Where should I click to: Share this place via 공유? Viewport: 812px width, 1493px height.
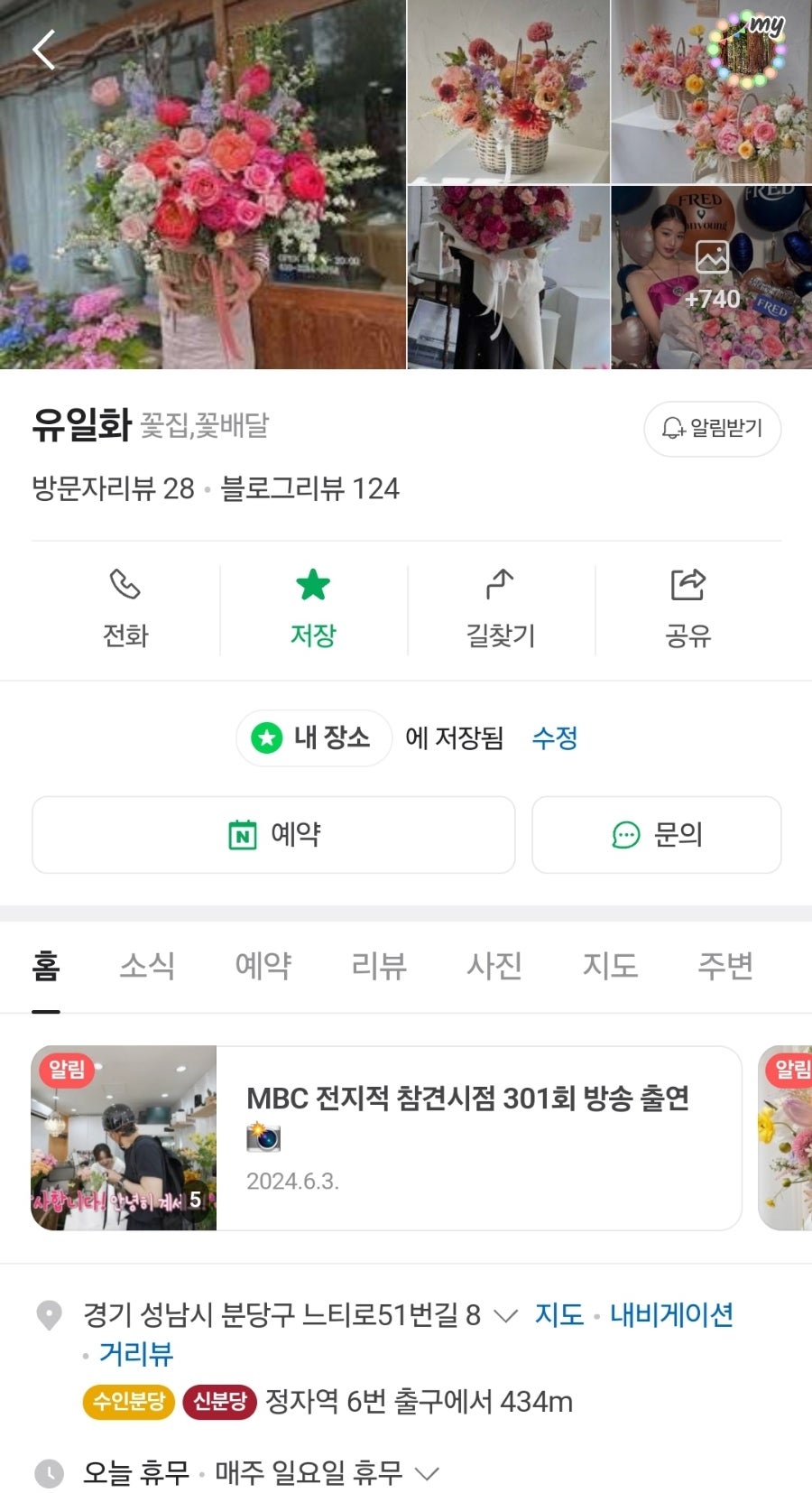click(x=687, y=609)
